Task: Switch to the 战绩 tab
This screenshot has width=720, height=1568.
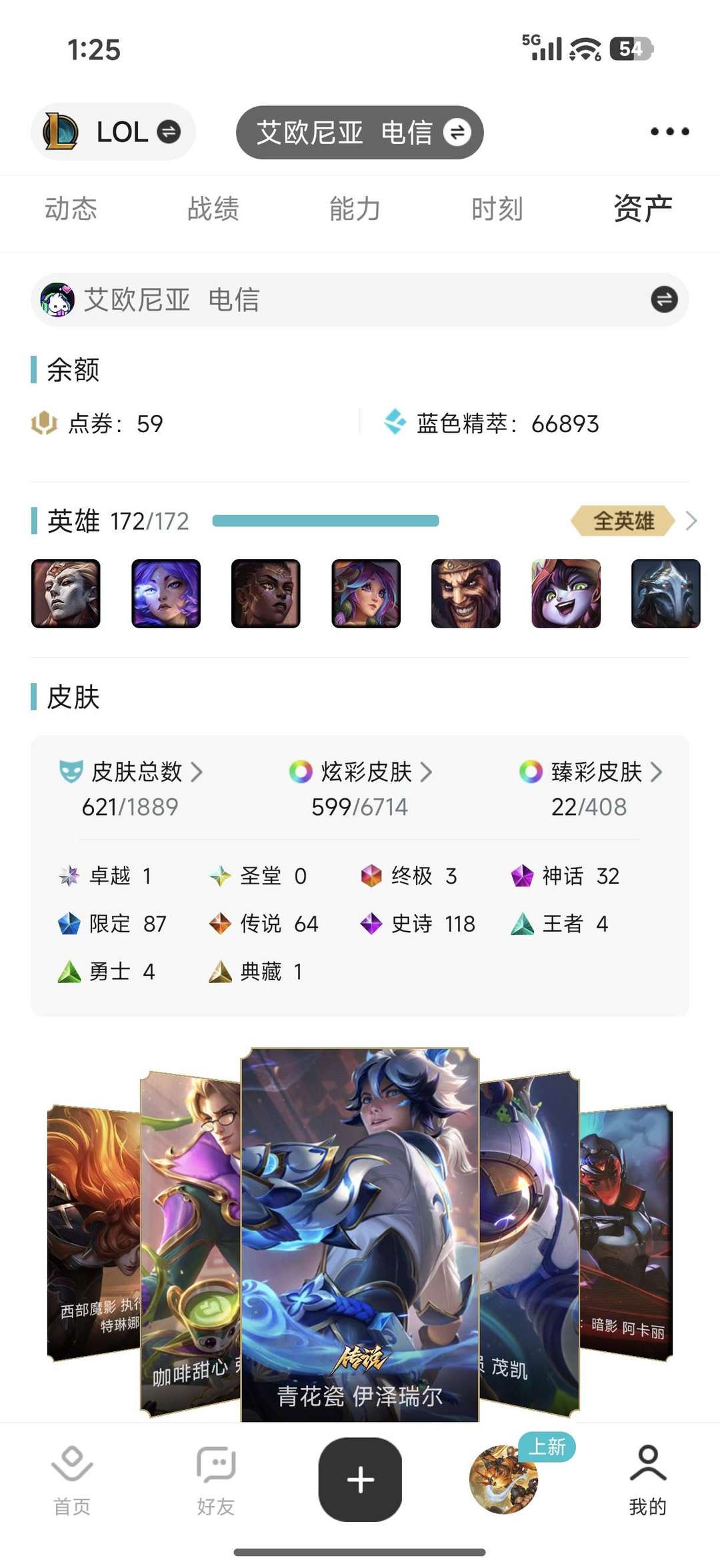Action: tap(212, 209)
